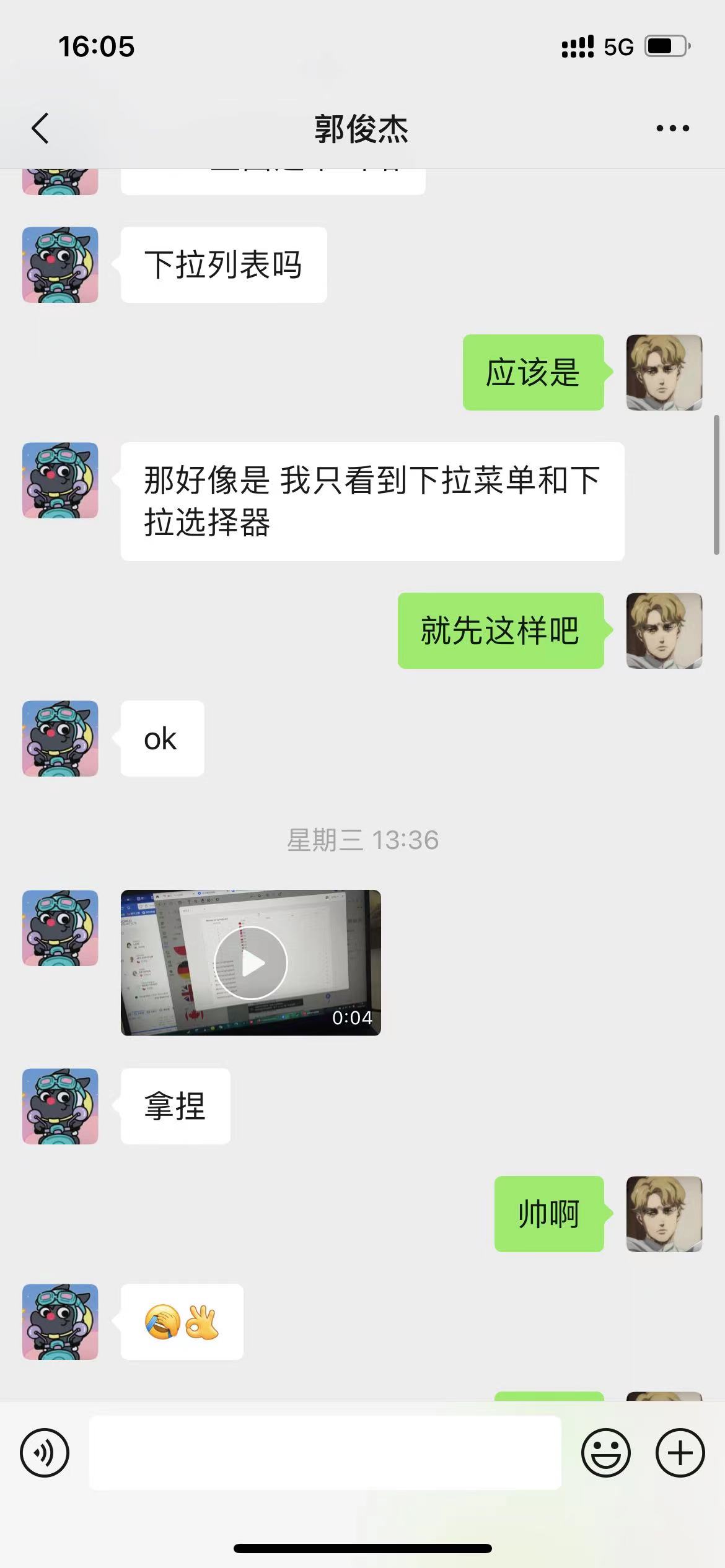Select the 拿捏 message bubble

point(175,1106)
